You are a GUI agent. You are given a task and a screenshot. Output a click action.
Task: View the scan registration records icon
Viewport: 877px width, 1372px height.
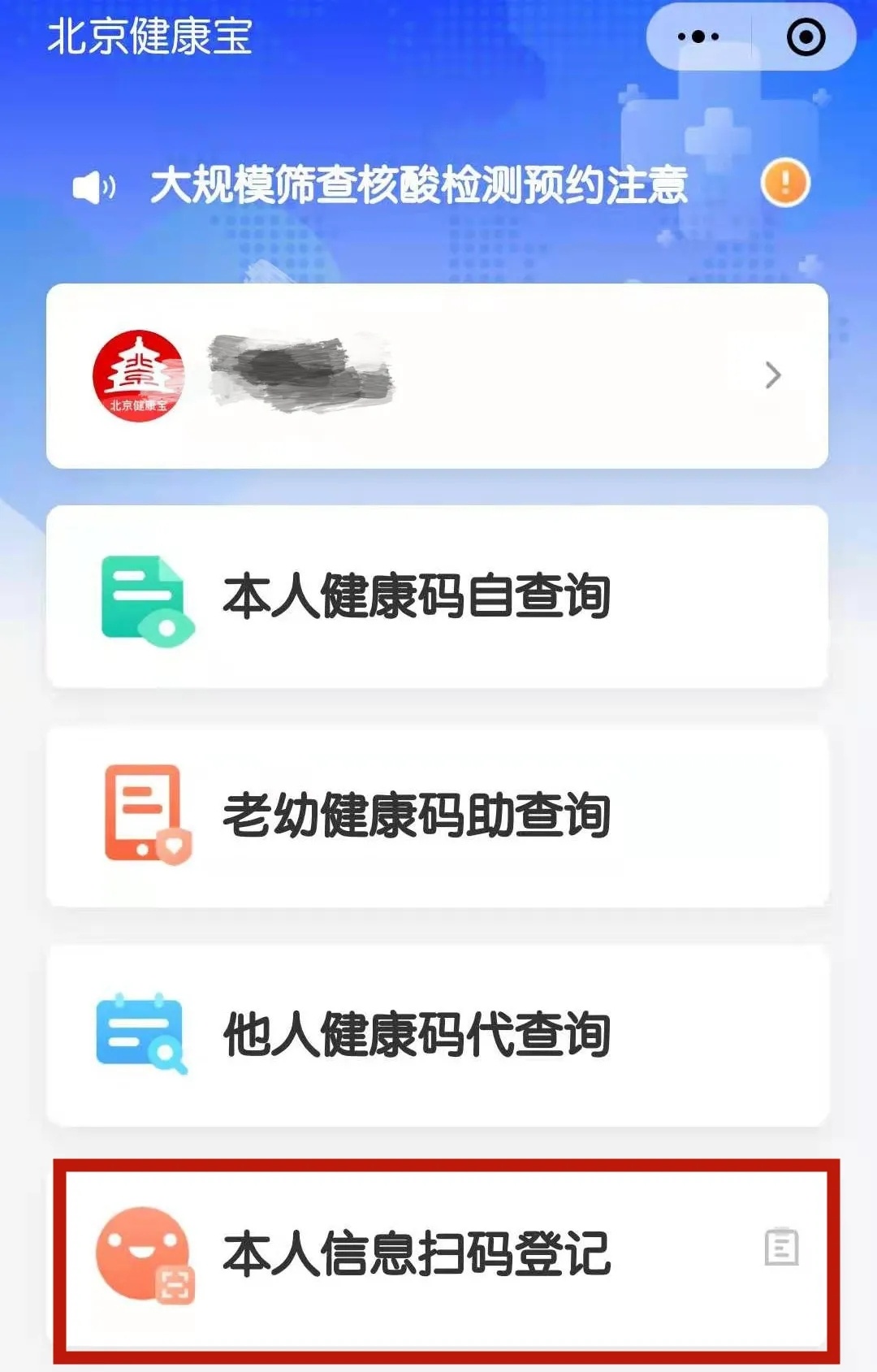click(782, 1247)
